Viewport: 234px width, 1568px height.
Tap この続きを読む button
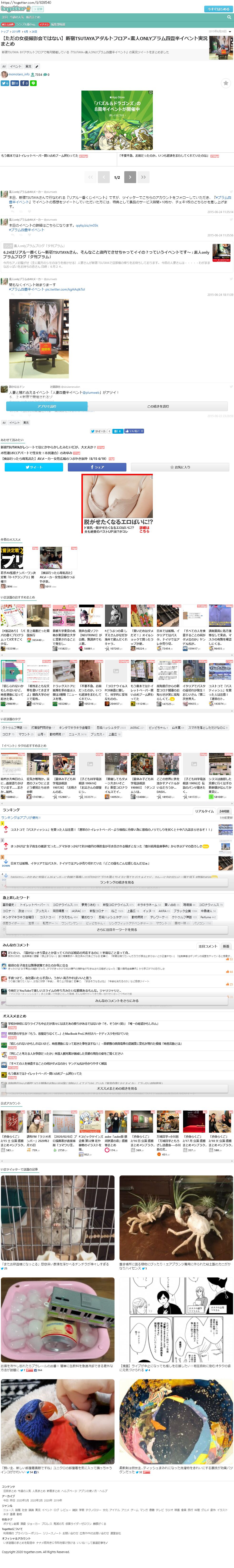[158, 406]
